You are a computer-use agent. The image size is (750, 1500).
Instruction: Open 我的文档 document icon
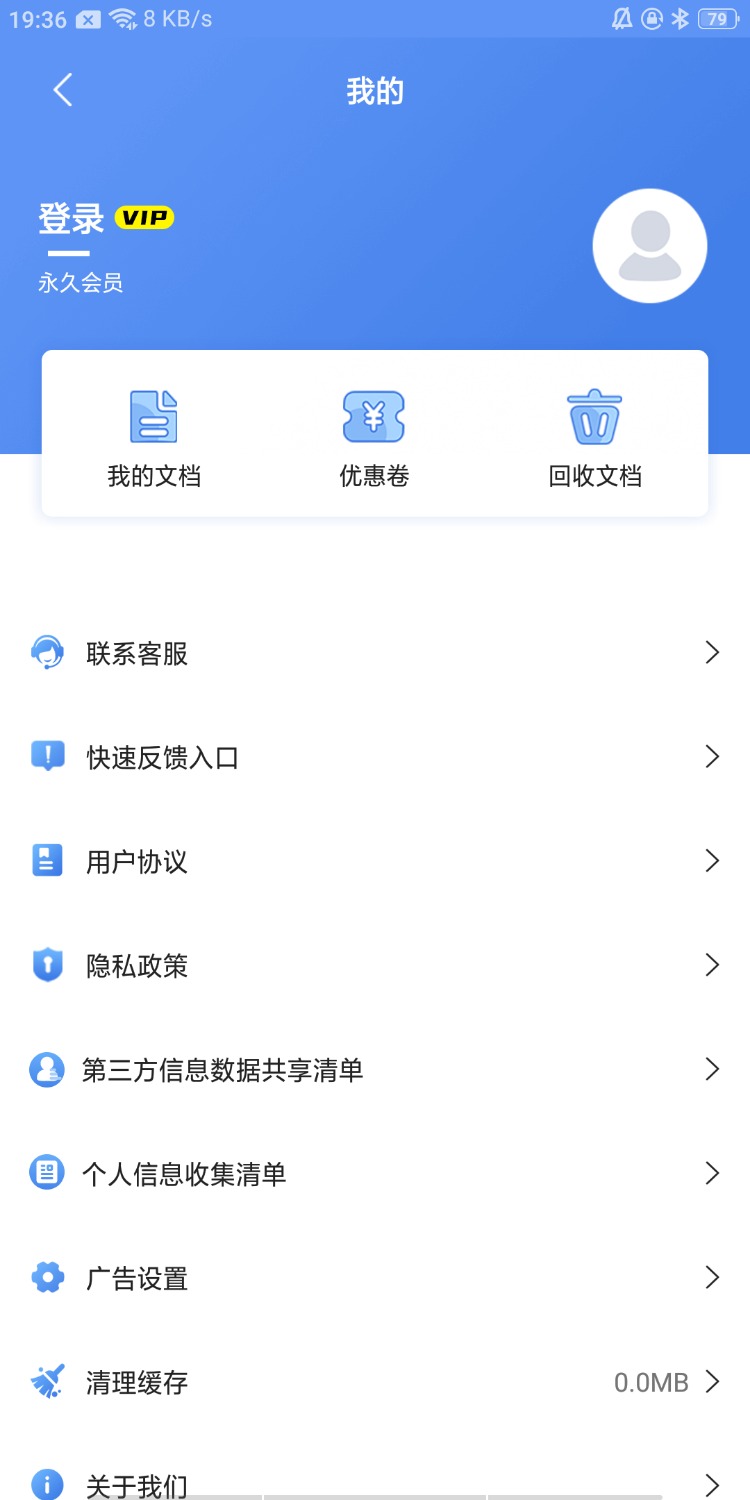point(155,415)
